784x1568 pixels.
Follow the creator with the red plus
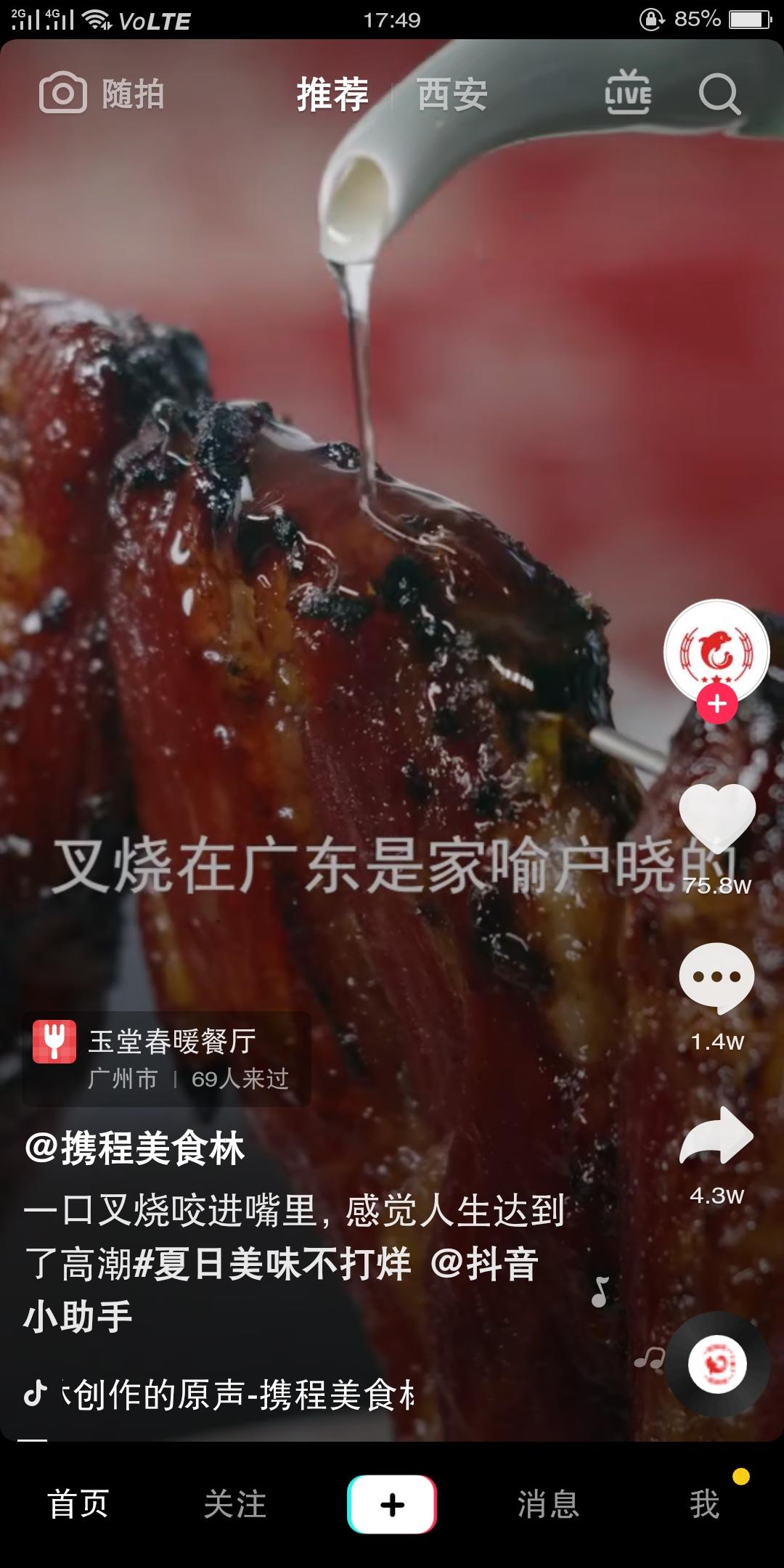717,704
